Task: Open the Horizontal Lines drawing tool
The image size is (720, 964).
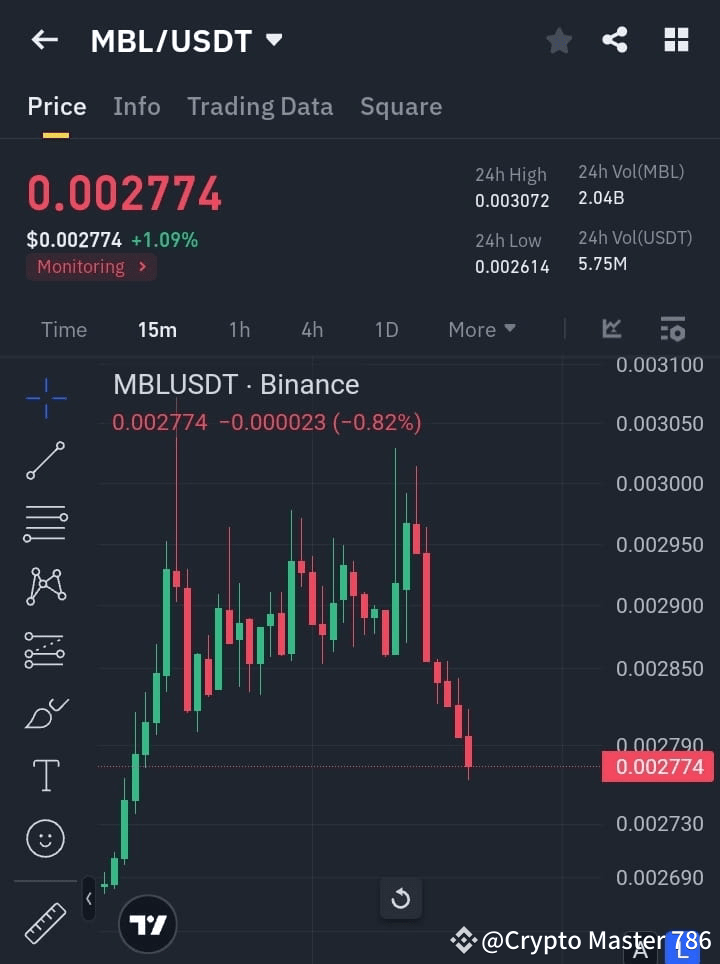Action: (44, 524)
